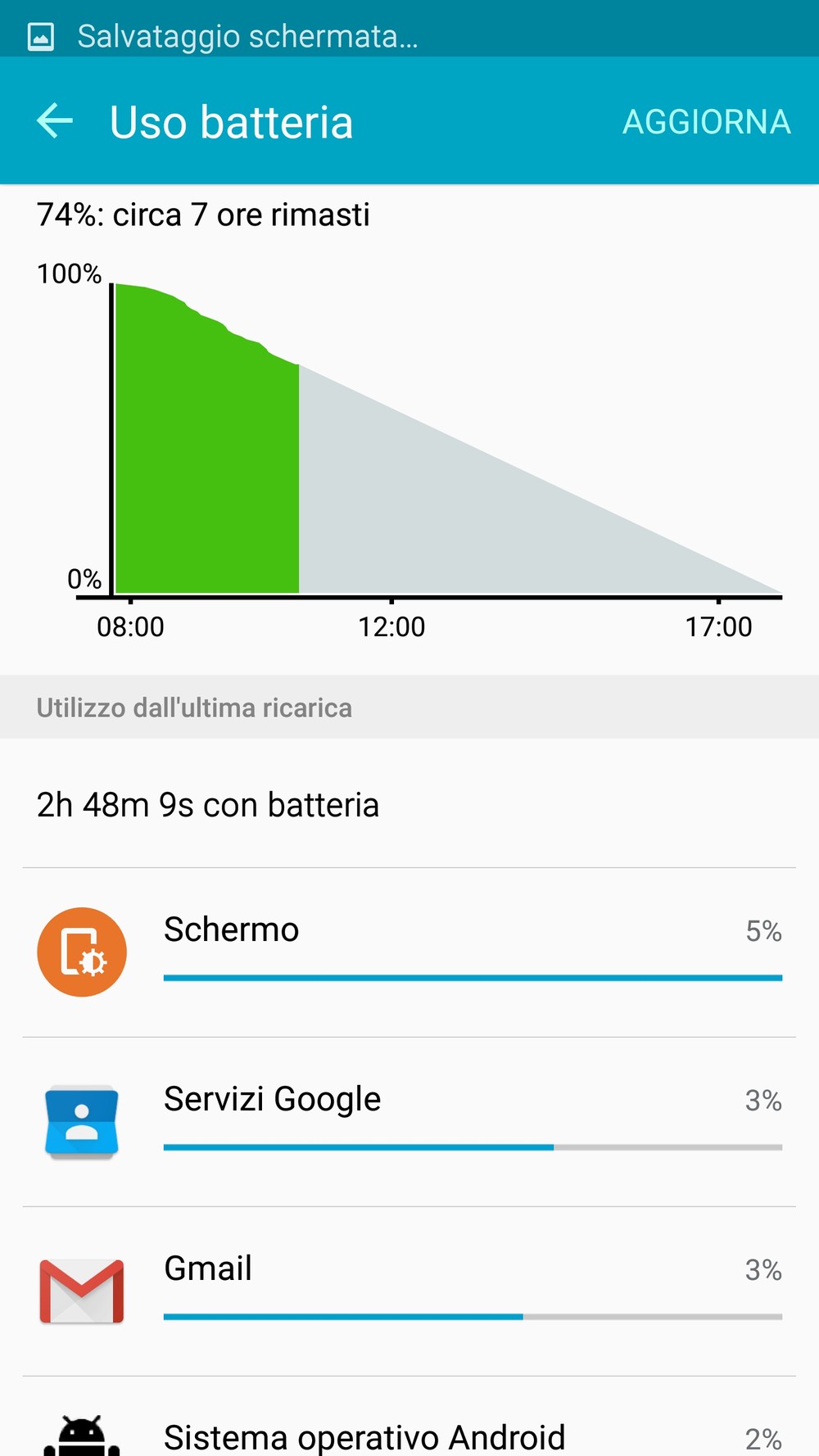Open Schermo battery usage details
This screenshot has width=819, height=1456.
coord(409,952)
